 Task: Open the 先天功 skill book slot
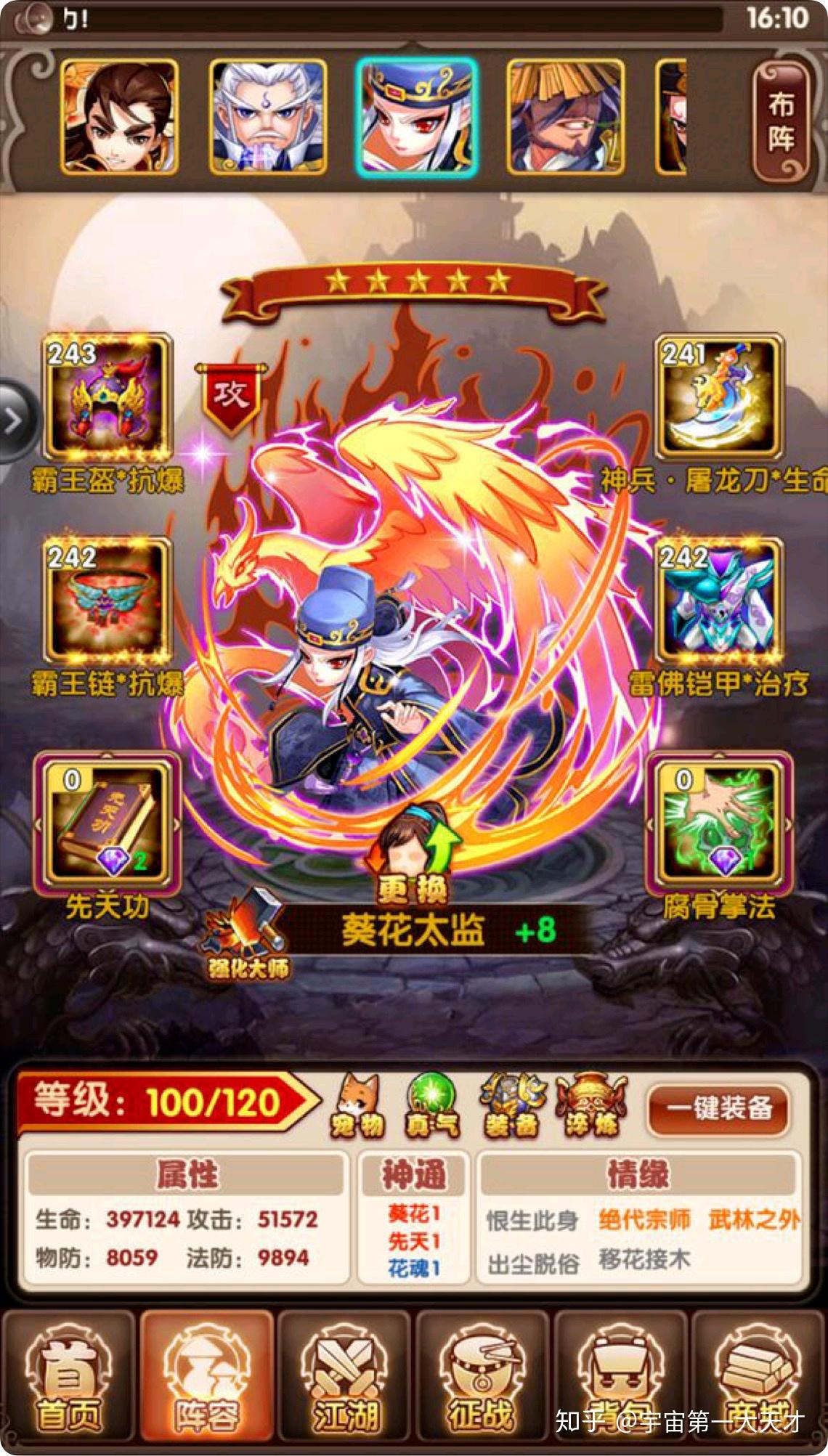click(x=107, y=821)
